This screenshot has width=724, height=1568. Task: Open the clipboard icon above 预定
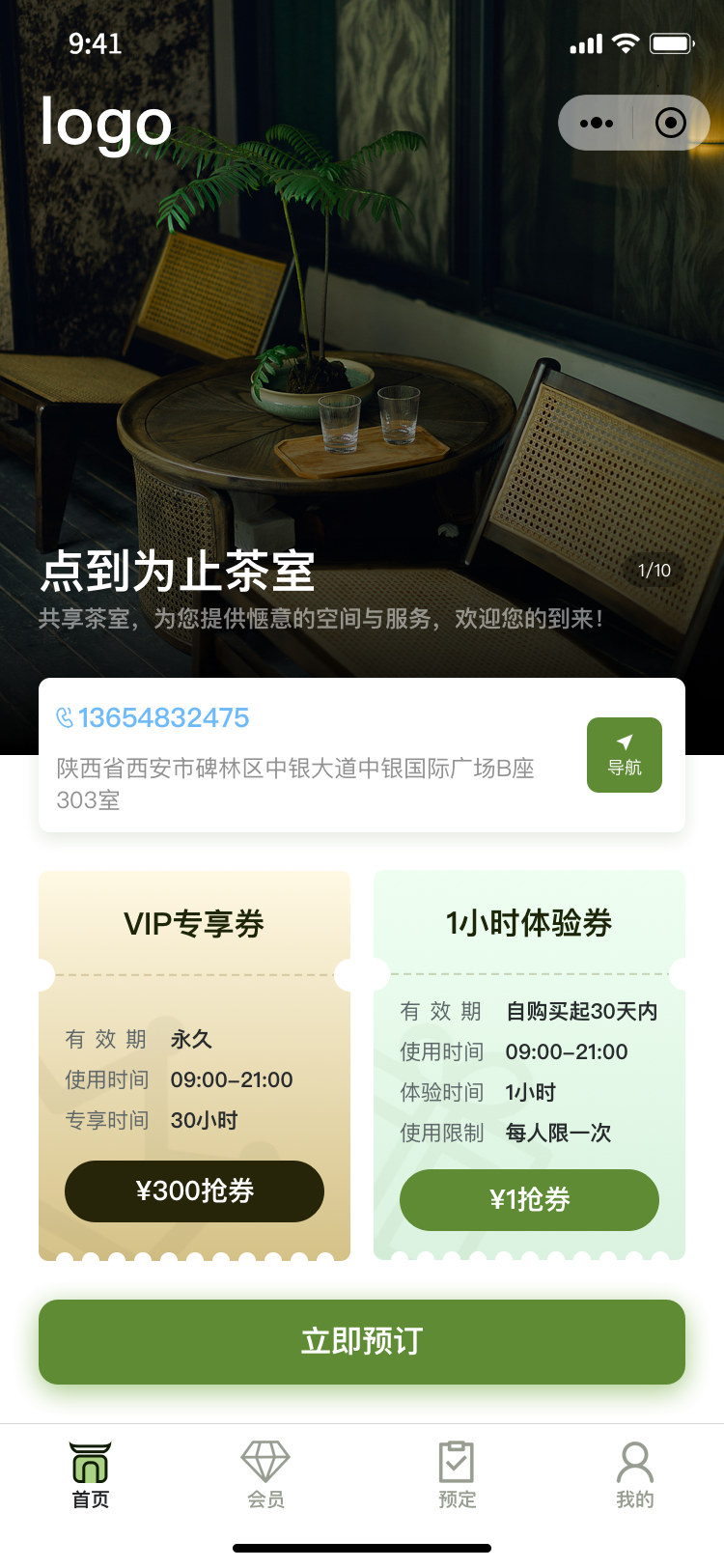pyautogui.click(x=458, y=1458)
